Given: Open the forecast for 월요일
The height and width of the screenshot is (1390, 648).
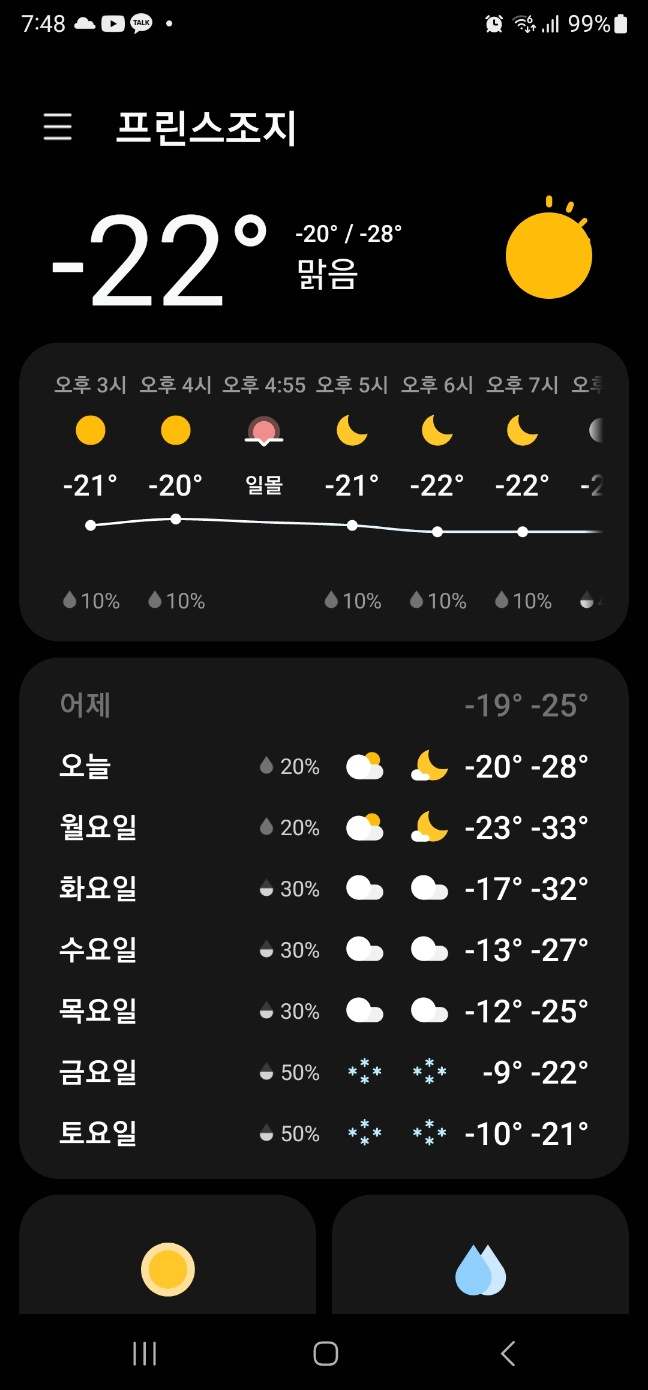Looking at the screenshot, I should point(324,827).
